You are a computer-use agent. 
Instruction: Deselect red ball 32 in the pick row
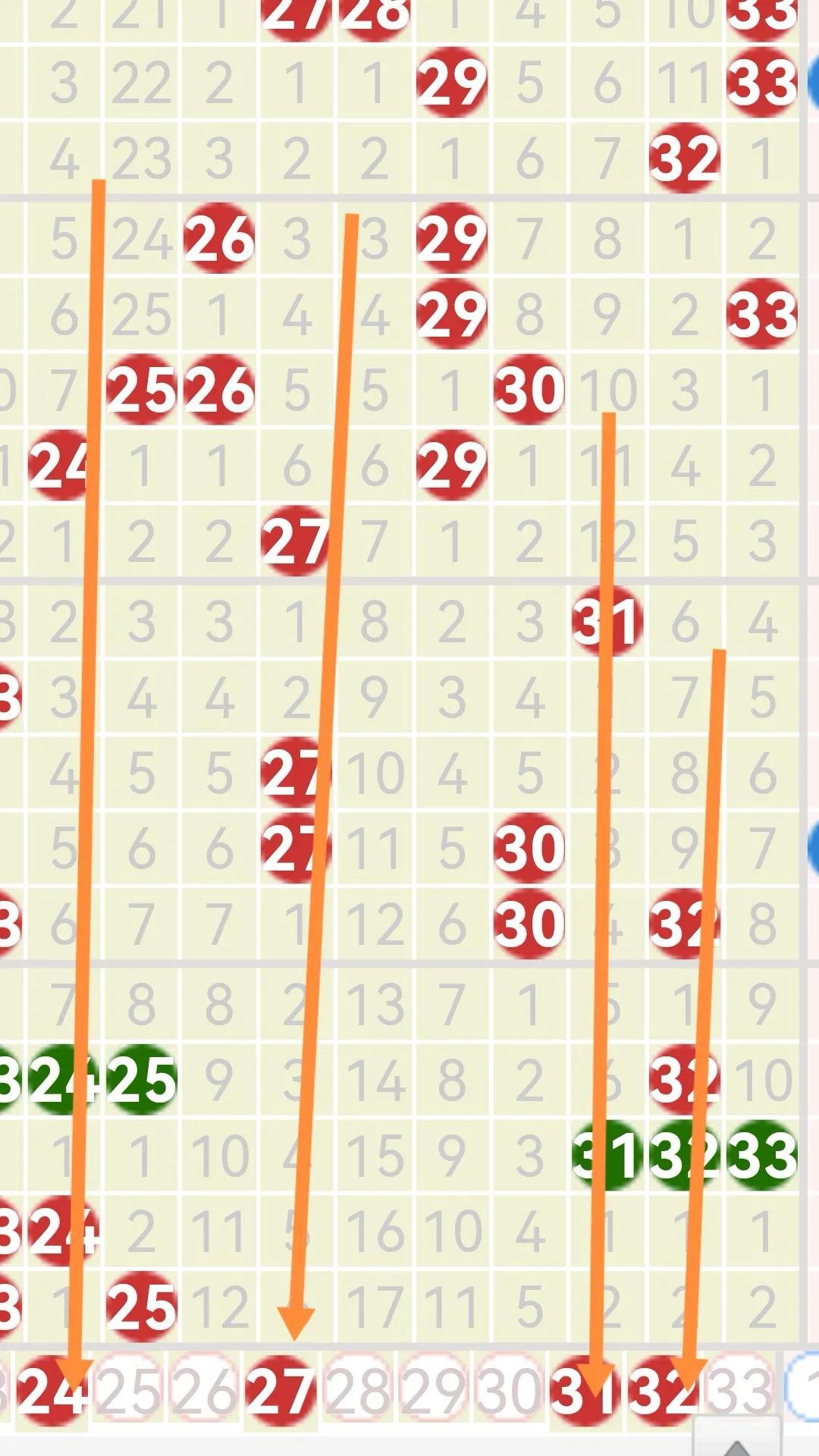[664, 1392]
